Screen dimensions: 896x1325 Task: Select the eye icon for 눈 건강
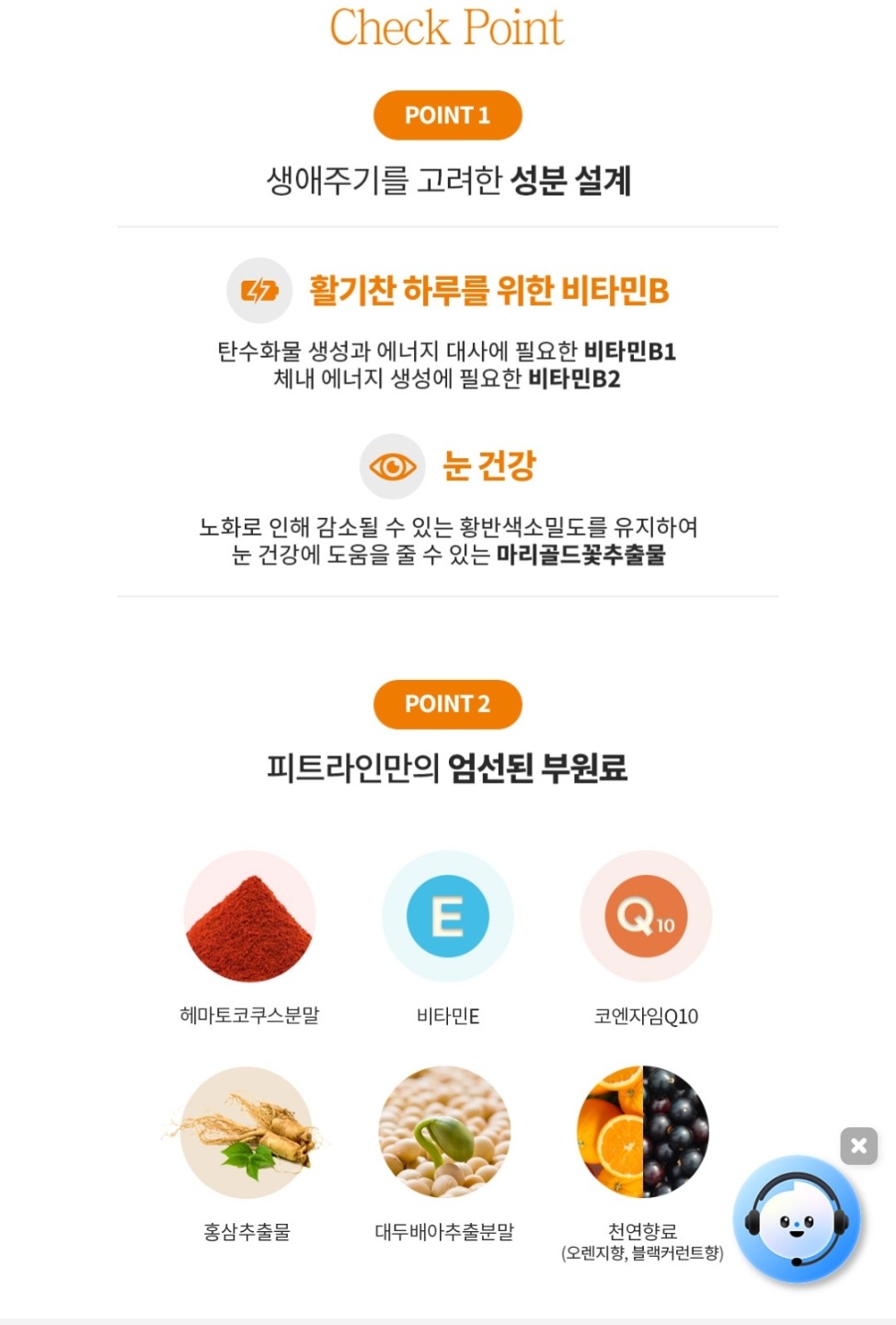tap(393, 467)
